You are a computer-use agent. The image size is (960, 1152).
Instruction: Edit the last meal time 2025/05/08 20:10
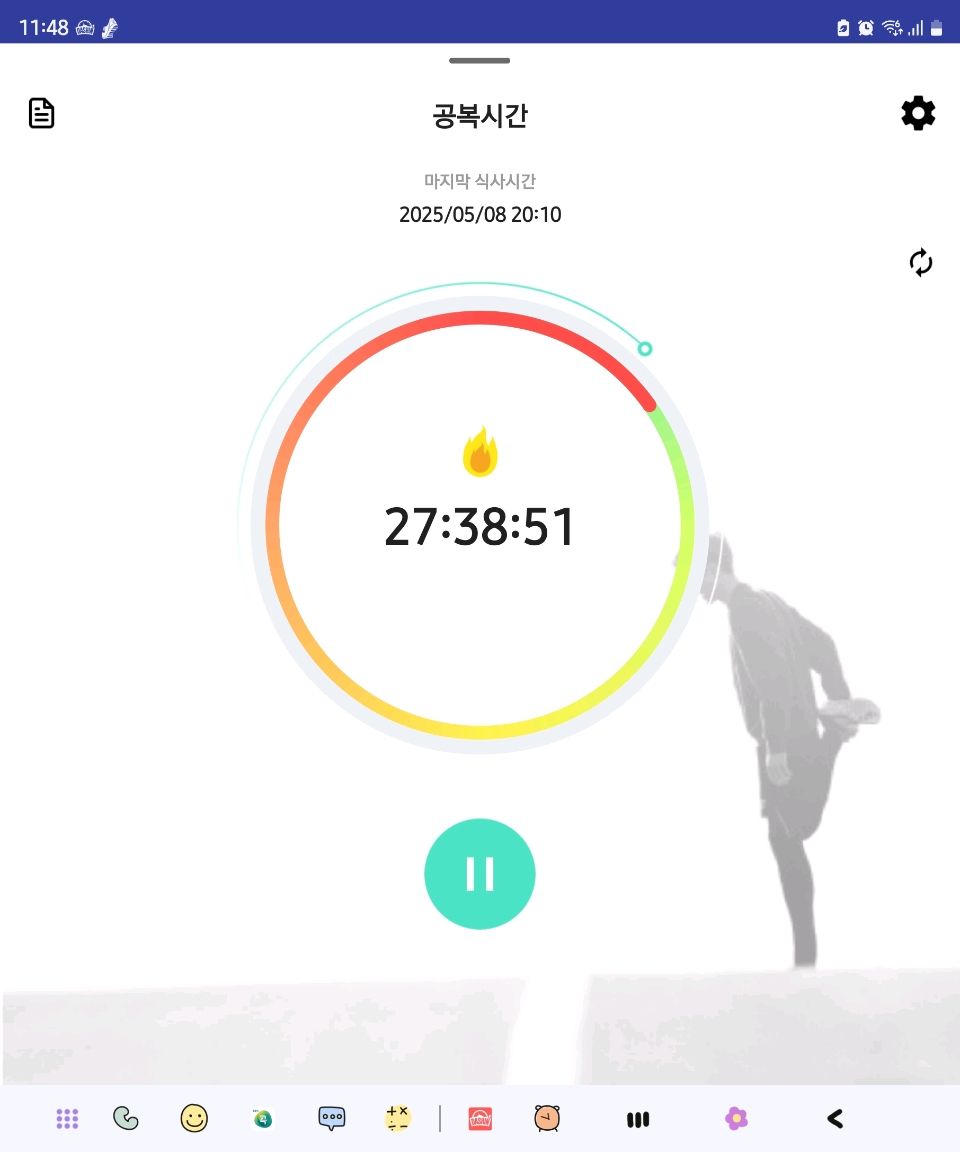point(480,214)
